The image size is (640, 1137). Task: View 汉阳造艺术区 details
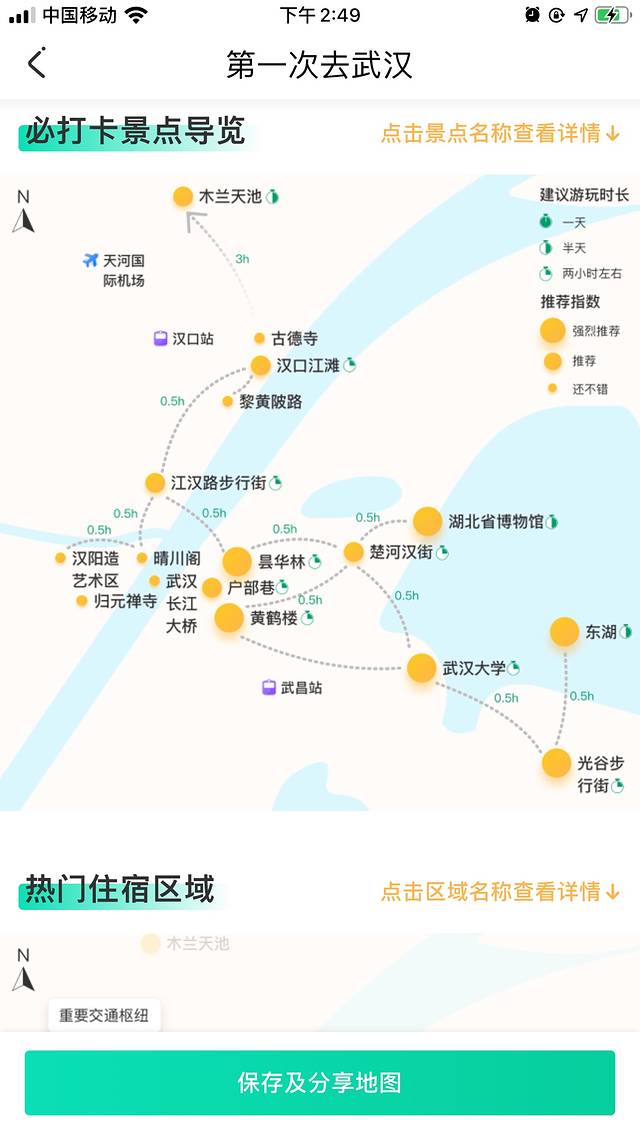95,569
